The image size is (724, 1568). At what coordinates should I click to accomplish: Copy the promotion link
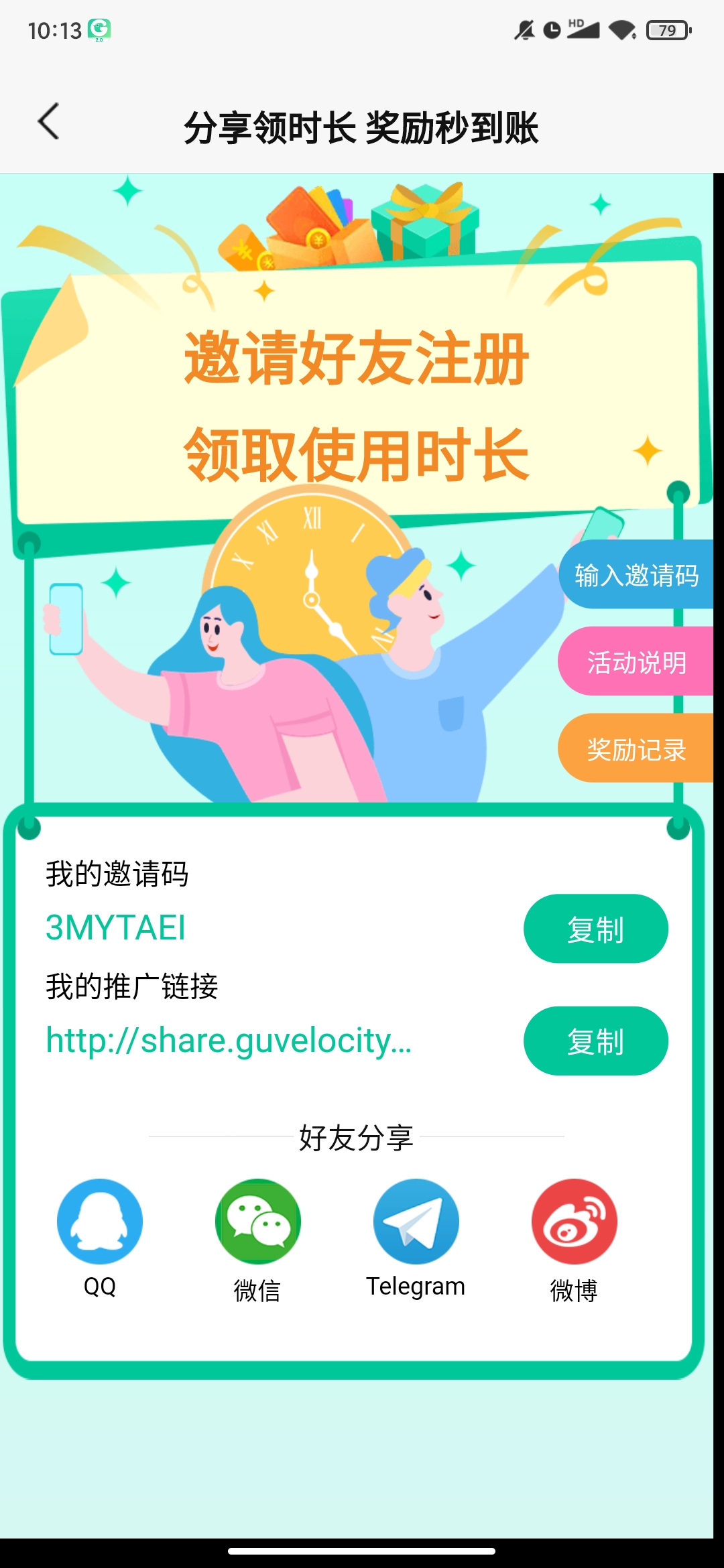595,1041
